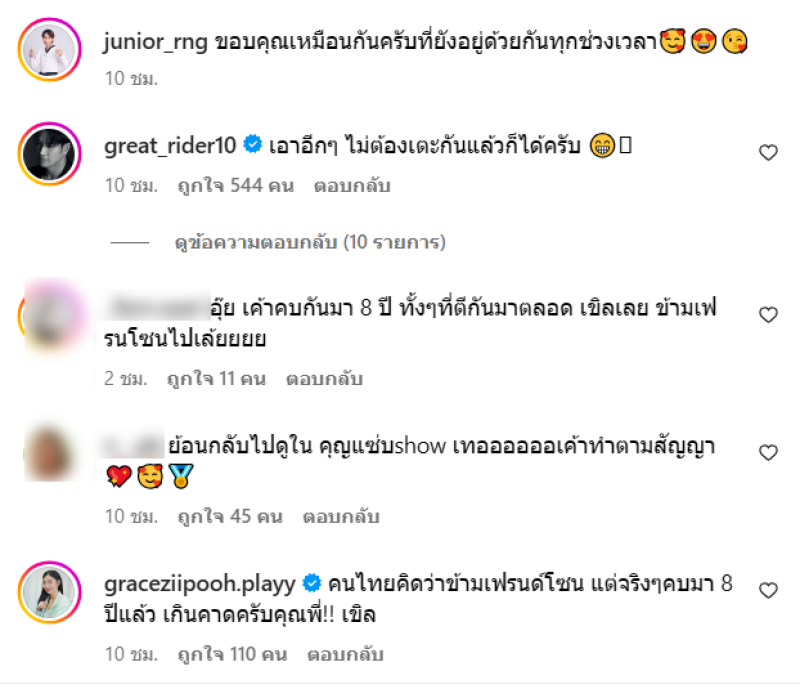Open junior_rng's profile avatar
Screen dimensions: 800x689
tap(49, 49)
